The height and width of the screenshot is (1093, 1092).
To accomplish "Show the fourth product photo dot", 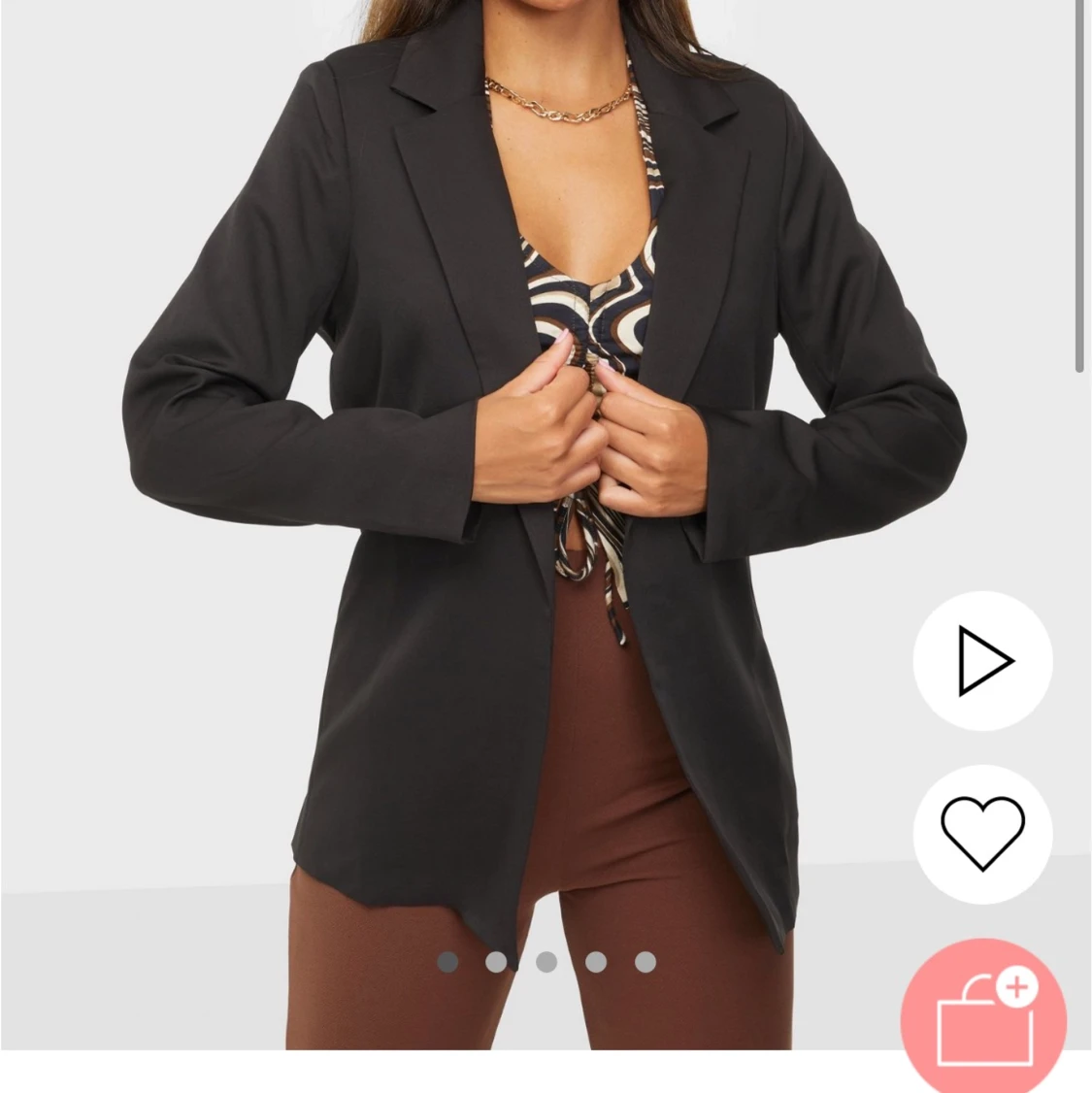I will (x=595, y=961).
